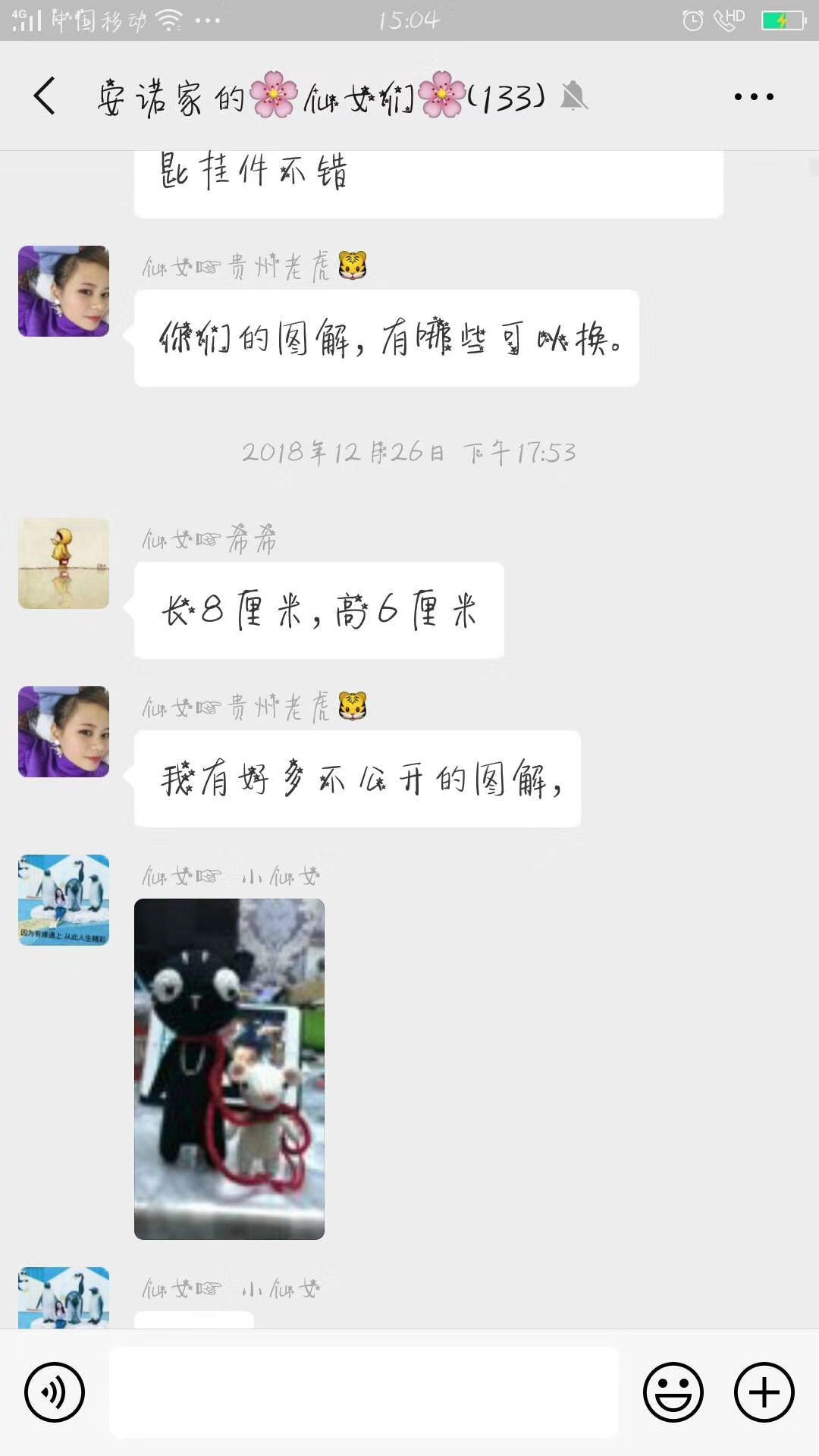View 贵州老虎's avatar beside 你们的图解 message

pyautogui.click(x=64, y=291)
